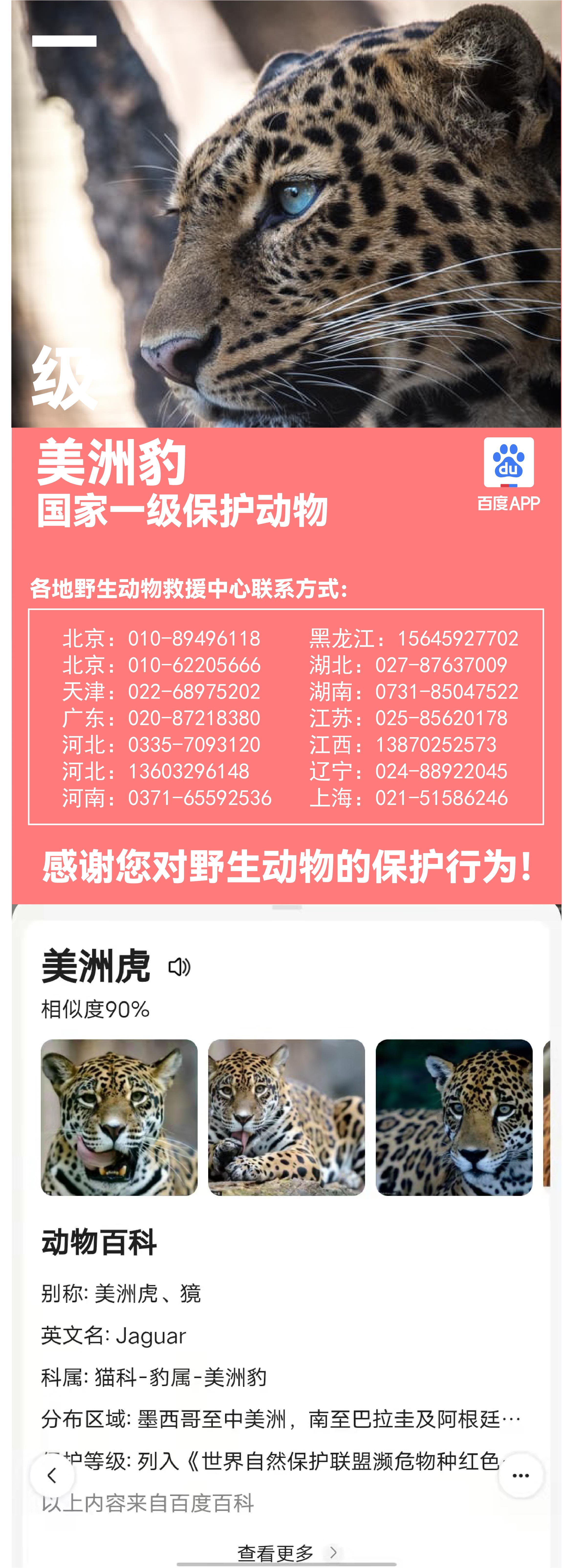
Task: Tap 查看更多 to view more details
Action: [286, 1552]
